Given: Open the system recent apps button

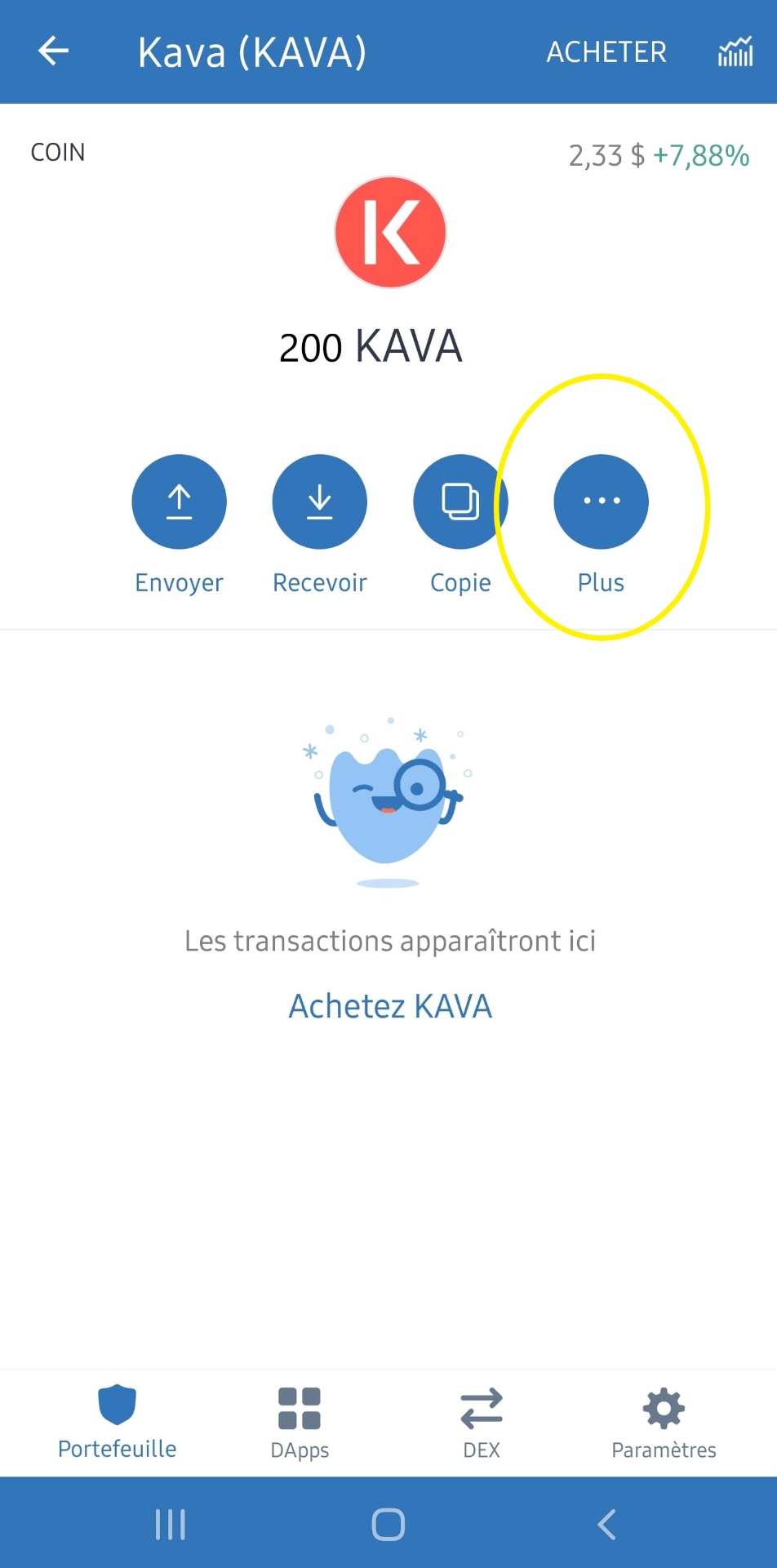Looking at the screenshot, I should pos(171,1524).
